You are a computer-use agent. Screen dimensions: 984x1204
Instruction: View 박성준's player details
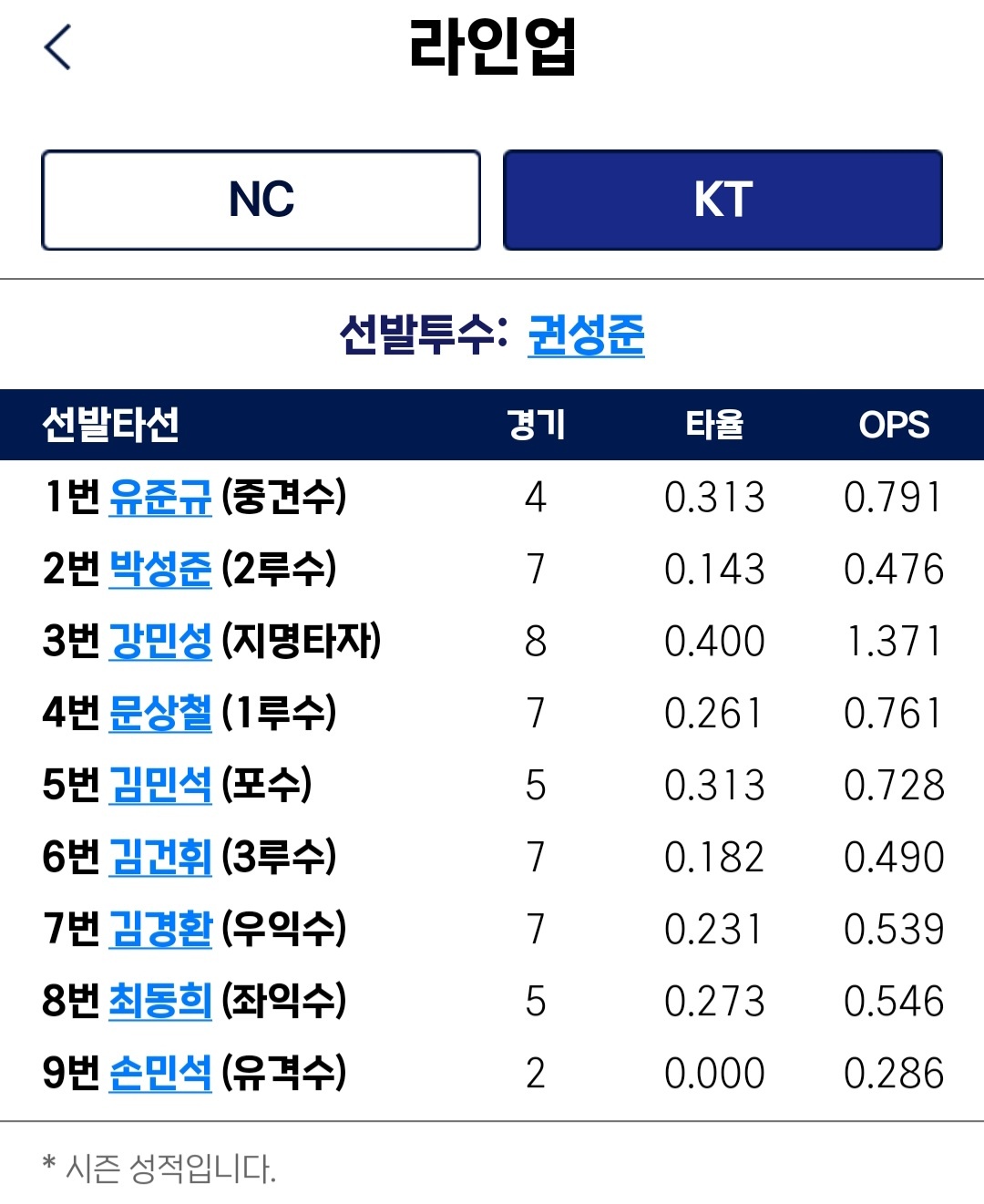click(x=159, y=569)
